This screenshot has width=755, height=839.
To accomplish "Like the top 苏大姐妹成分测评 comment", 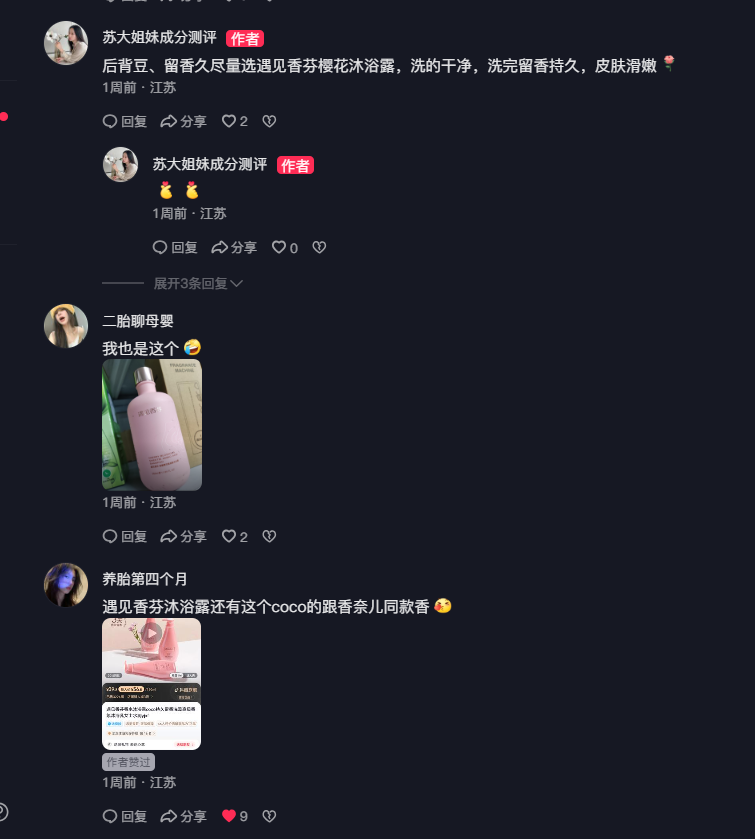I will 233,121.
